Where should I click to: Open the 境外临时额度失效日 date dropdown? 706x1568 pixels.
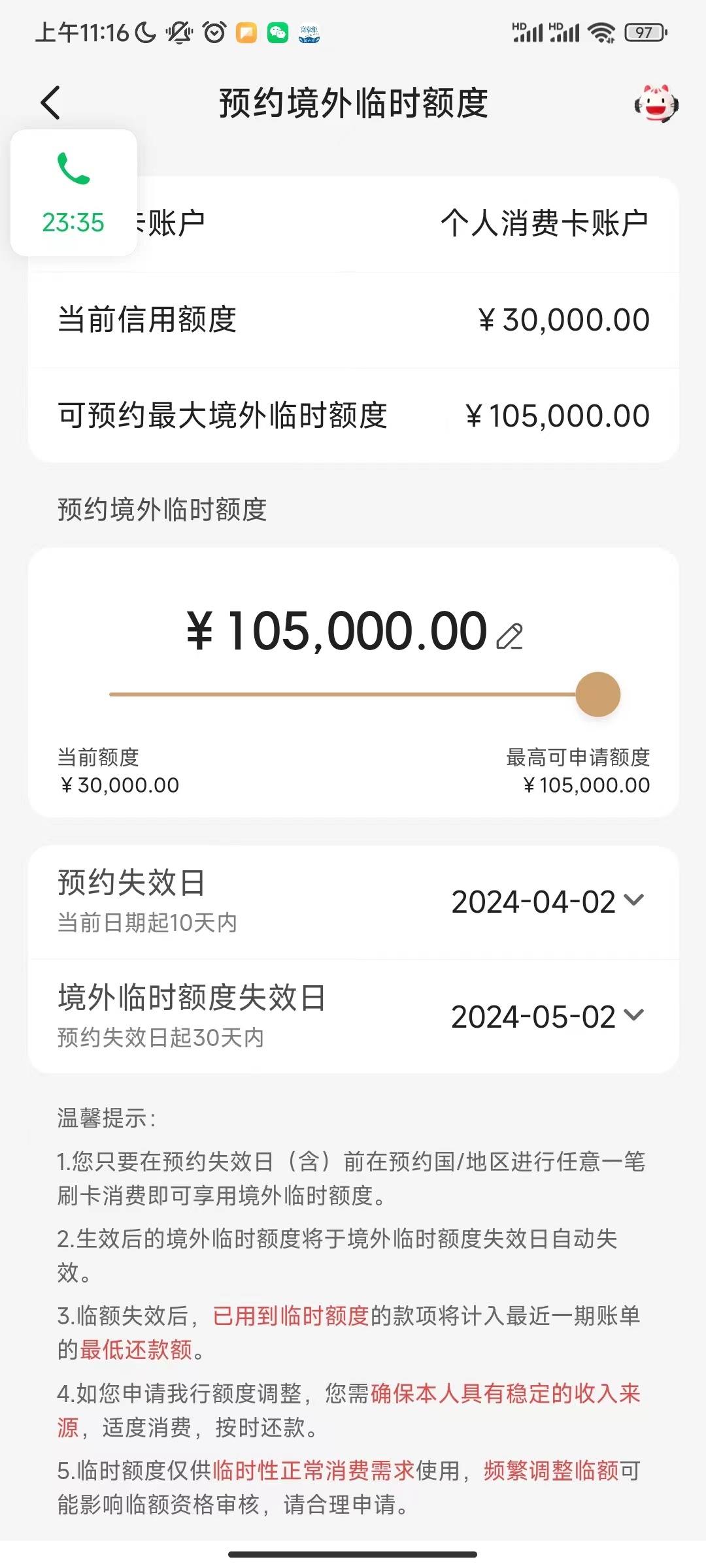click(x=548, y=1017)
